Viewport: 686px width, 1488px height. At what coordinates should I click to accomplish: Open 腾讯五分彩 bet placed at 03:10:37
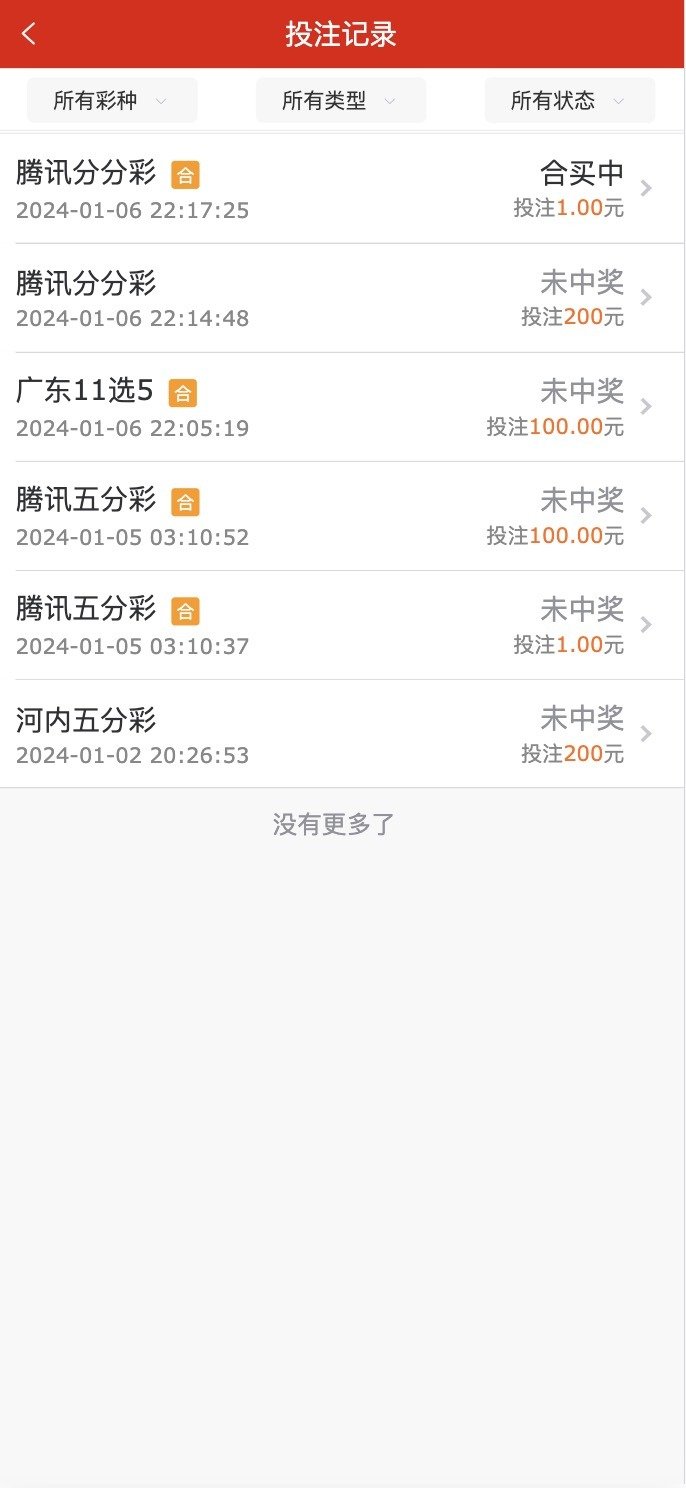click(x=342, y=625)
